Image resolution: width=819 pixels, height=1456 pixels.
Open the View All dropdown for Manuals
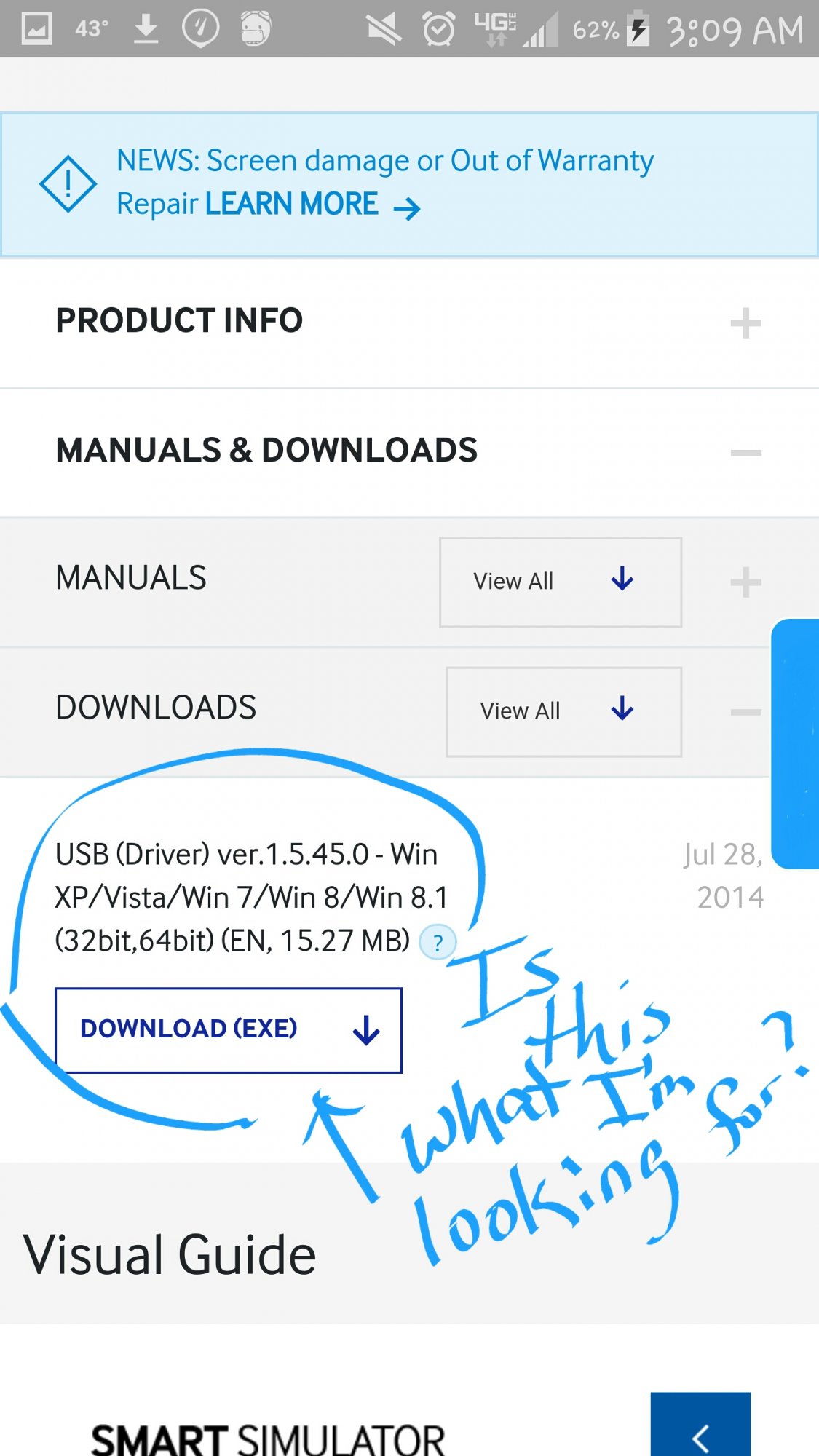561,582
